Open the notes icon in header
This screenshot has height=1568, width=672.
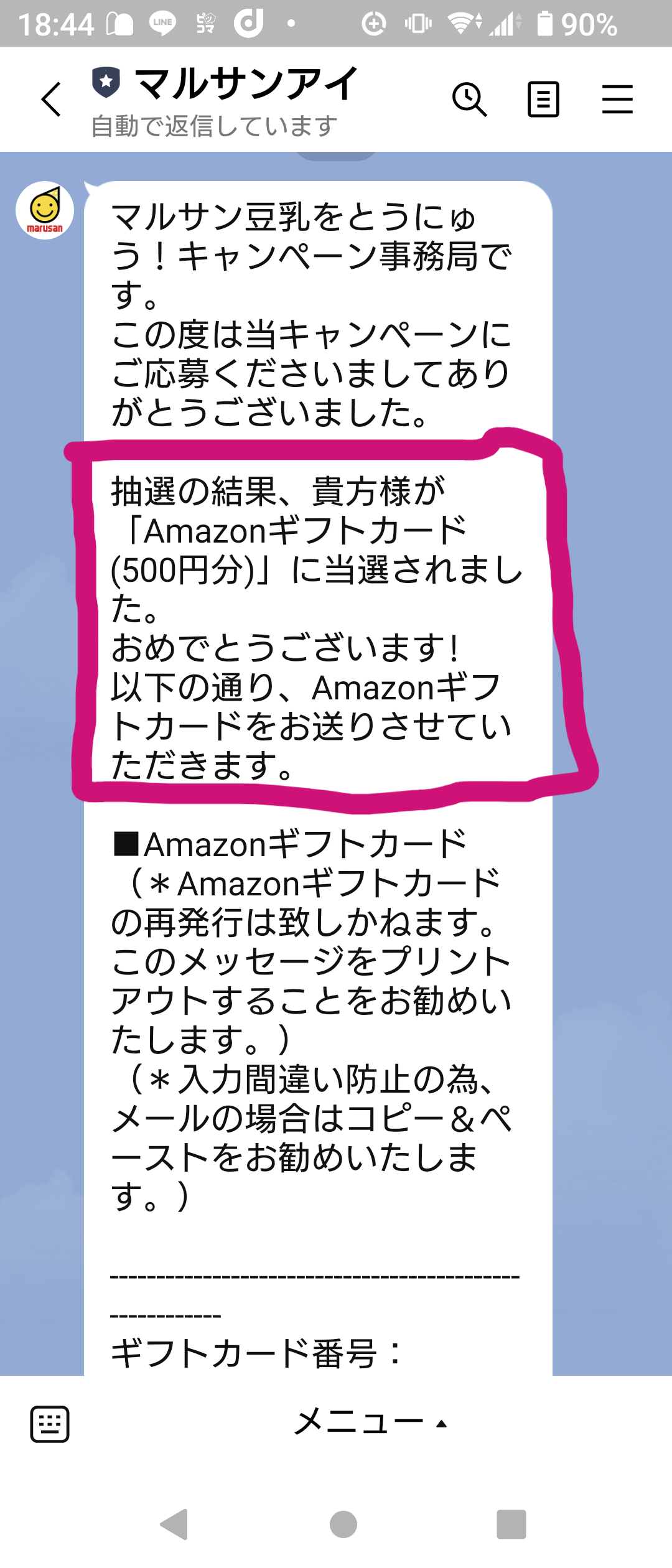click(x=543, y=100)
